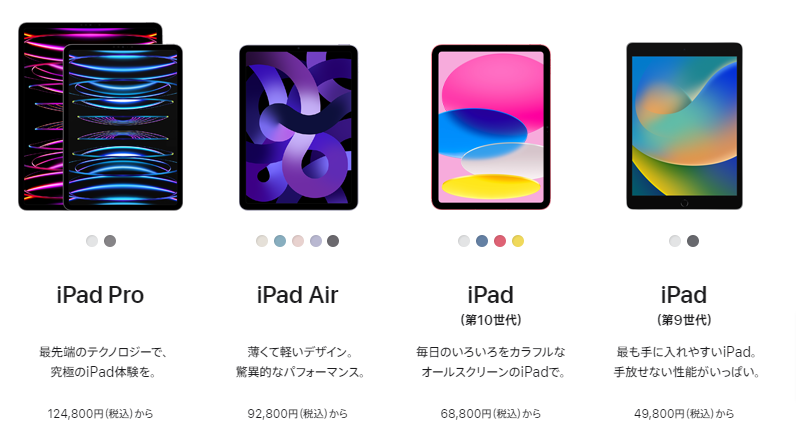The image size is (796, 428).
Task: Choose the space gray swatch under iPad 9th generation
Action: click(693, 241)
